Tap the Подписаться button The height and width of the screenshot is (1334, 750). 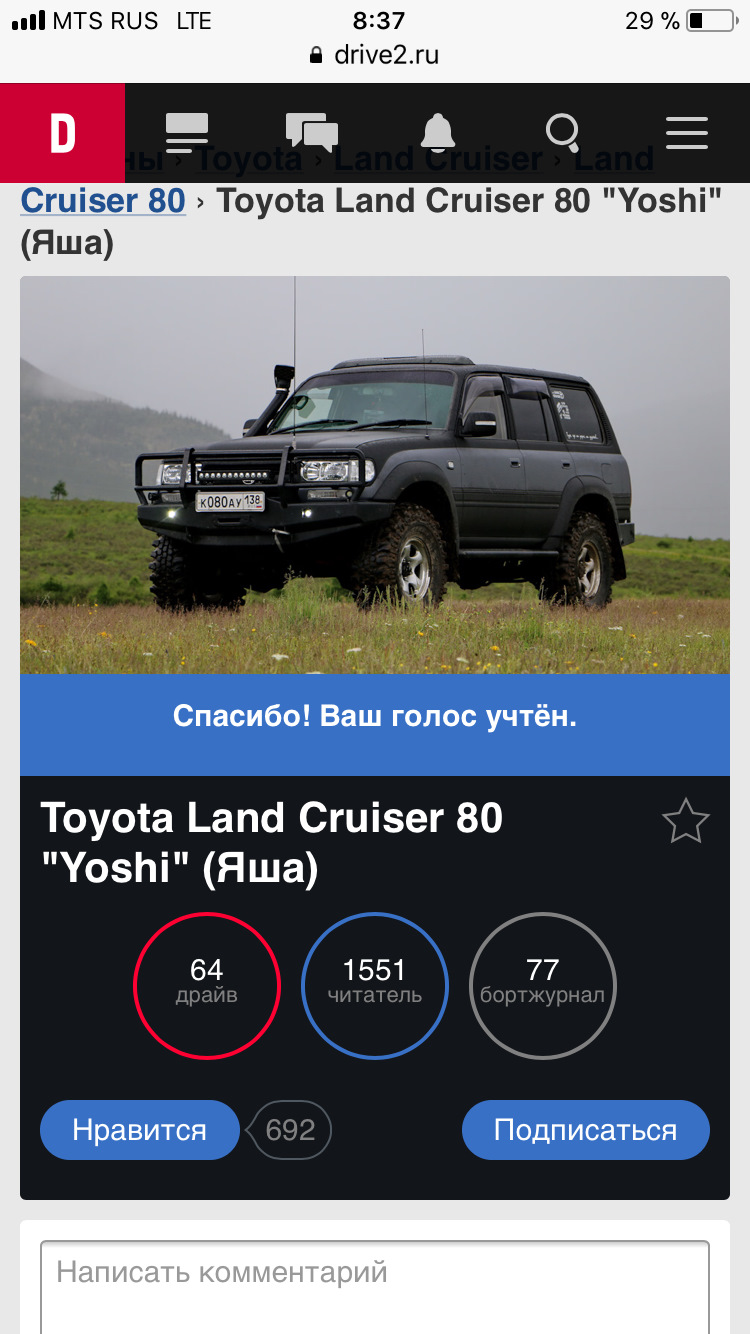click(x=585, y=1130)
